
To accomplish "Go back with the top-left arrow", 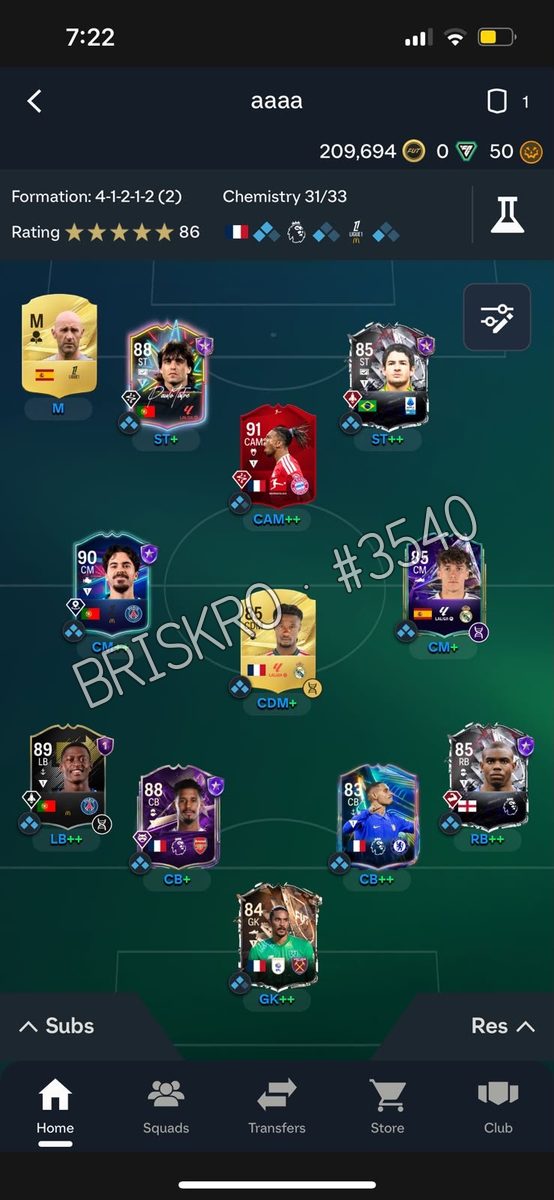I will pos(34,101).
